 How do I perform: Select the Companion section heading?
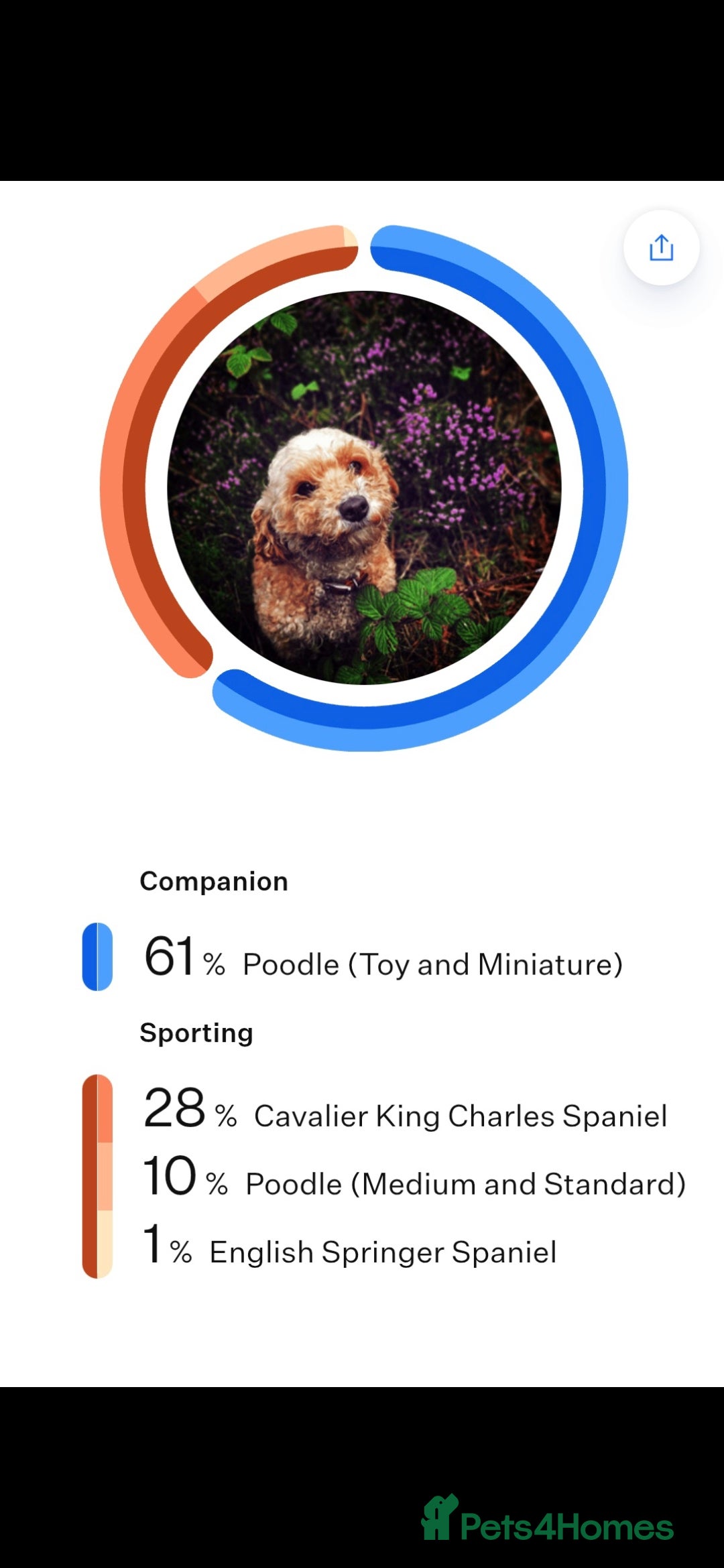click(213, 880)
